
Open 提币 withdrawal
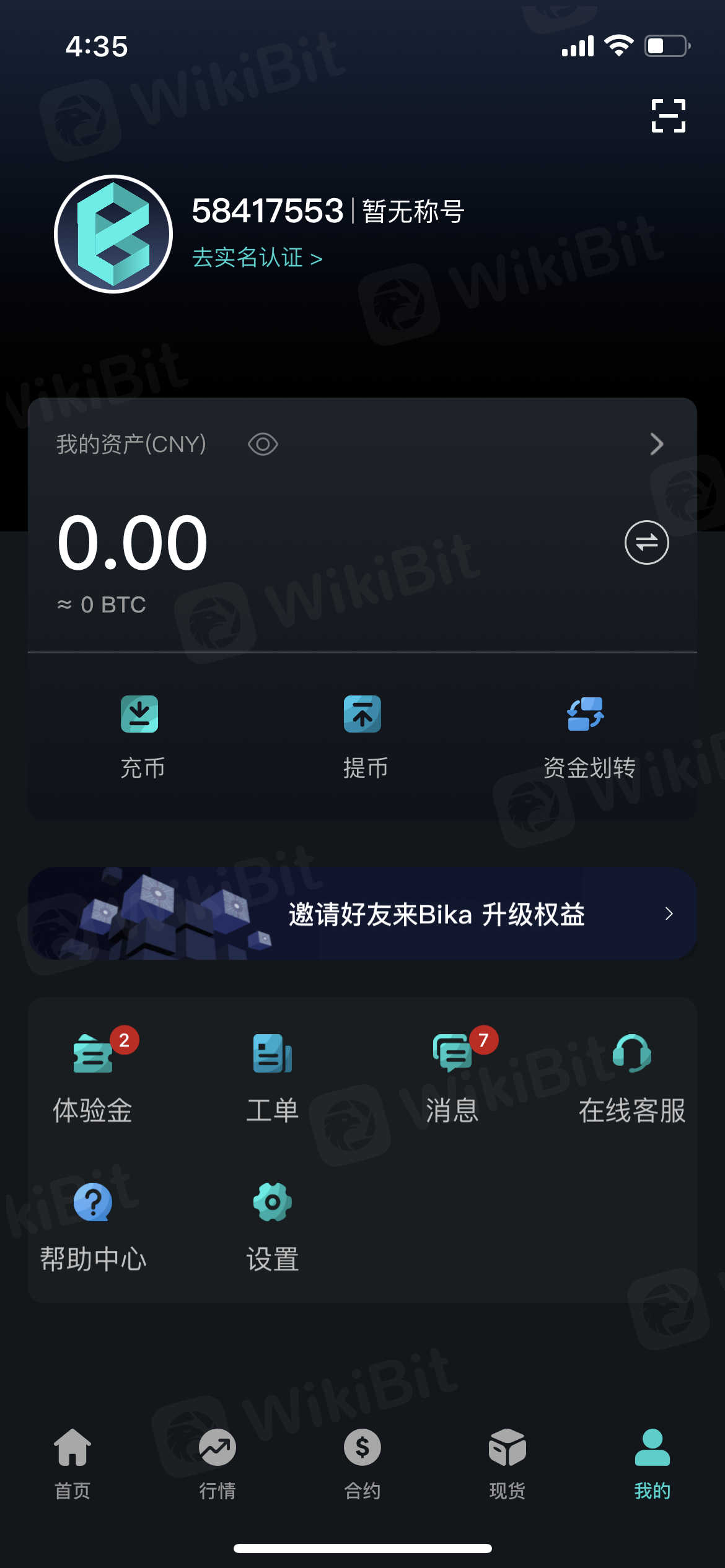[x=363, y=736]
